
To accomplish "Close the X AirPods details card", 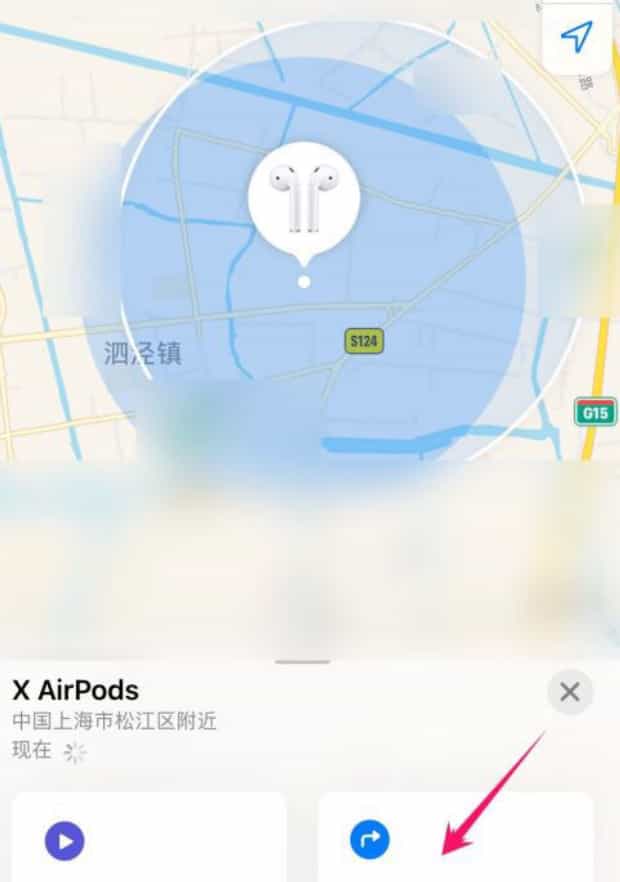I will pos(570,692).
